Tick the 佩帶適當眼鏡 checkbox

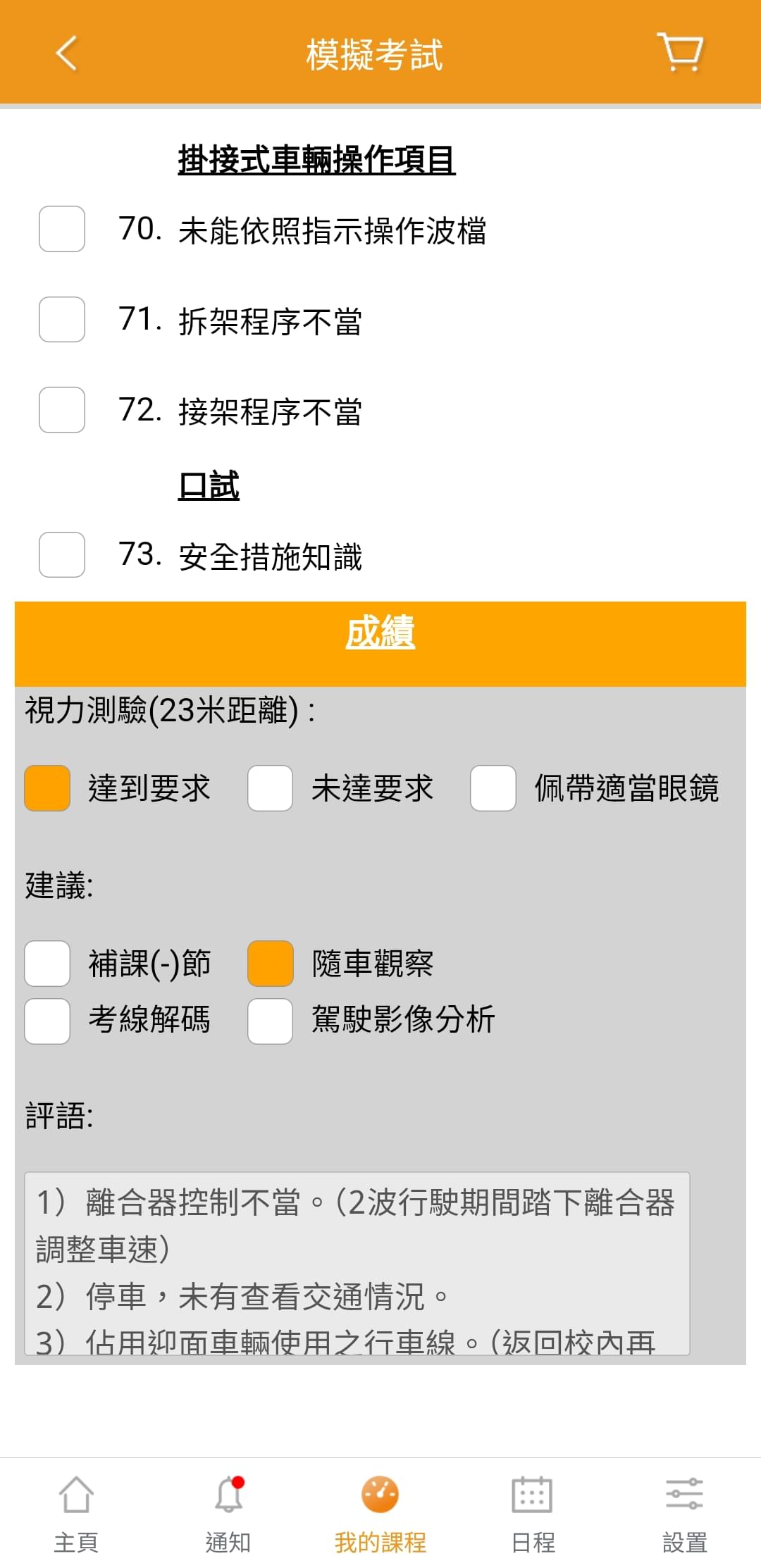pyautogui.click(x=493, y=788)
